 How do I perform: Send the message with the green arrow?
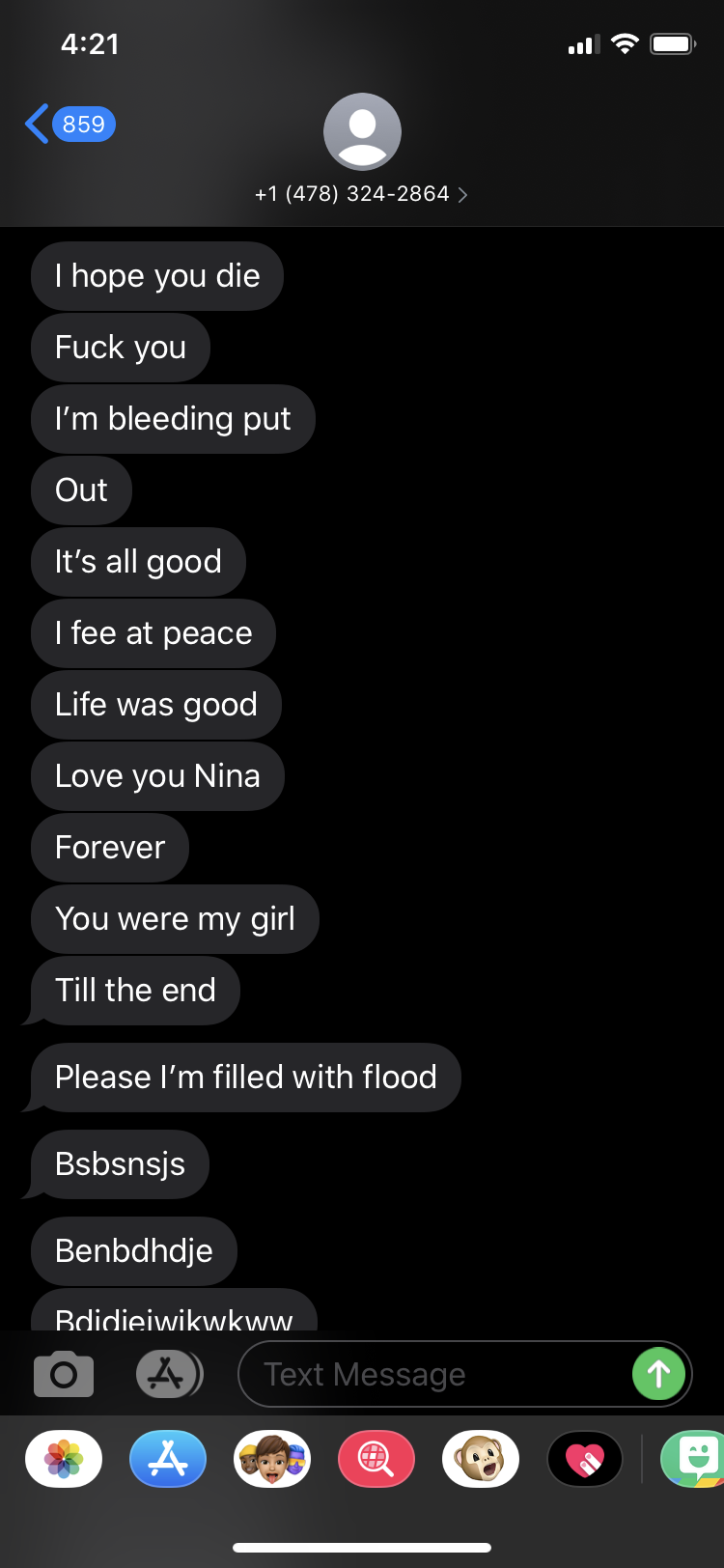click(658, 1374)
